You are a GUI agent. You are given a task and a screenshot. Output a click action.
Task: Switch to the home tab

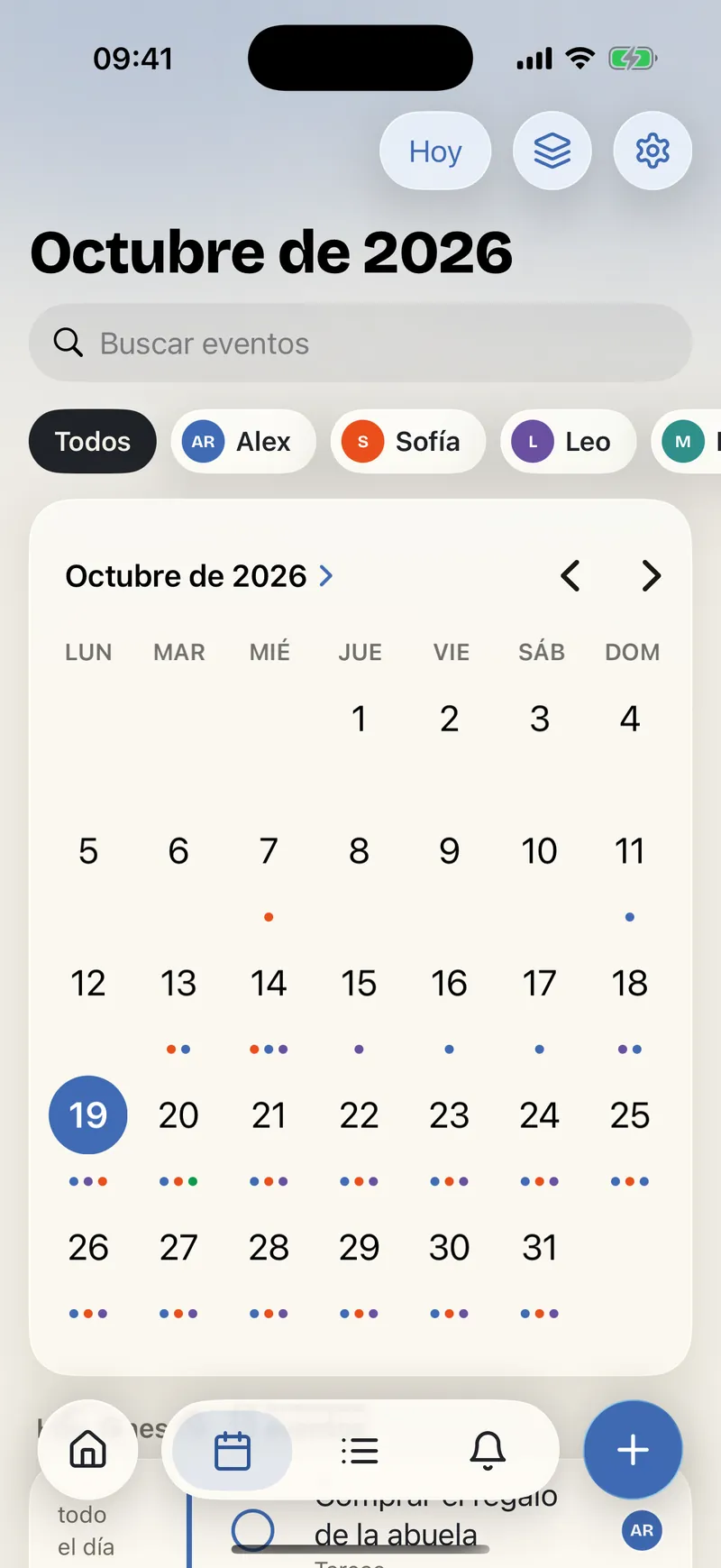(x=88, y=1450)
